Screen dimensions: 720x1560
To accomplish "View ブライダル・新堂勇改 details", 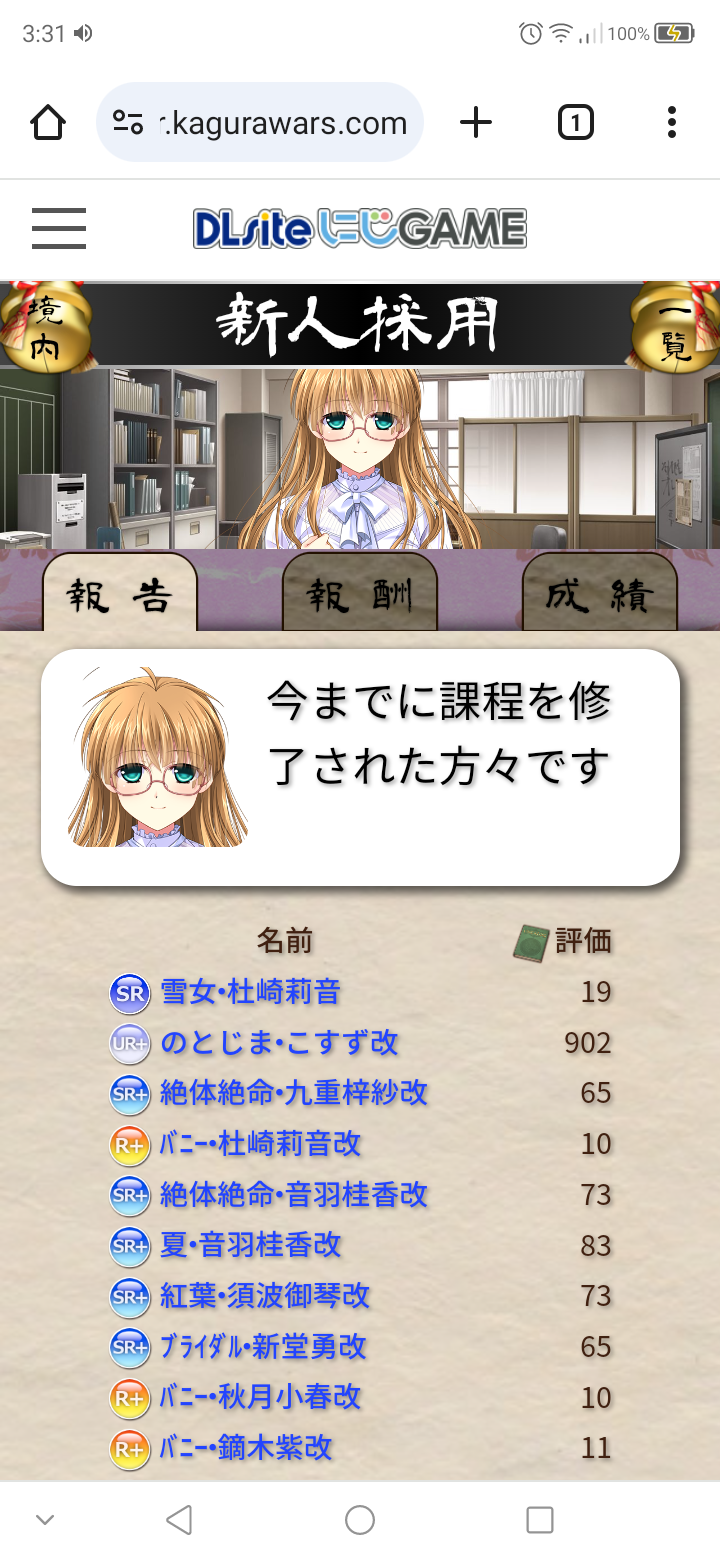I will [263, 1347].
